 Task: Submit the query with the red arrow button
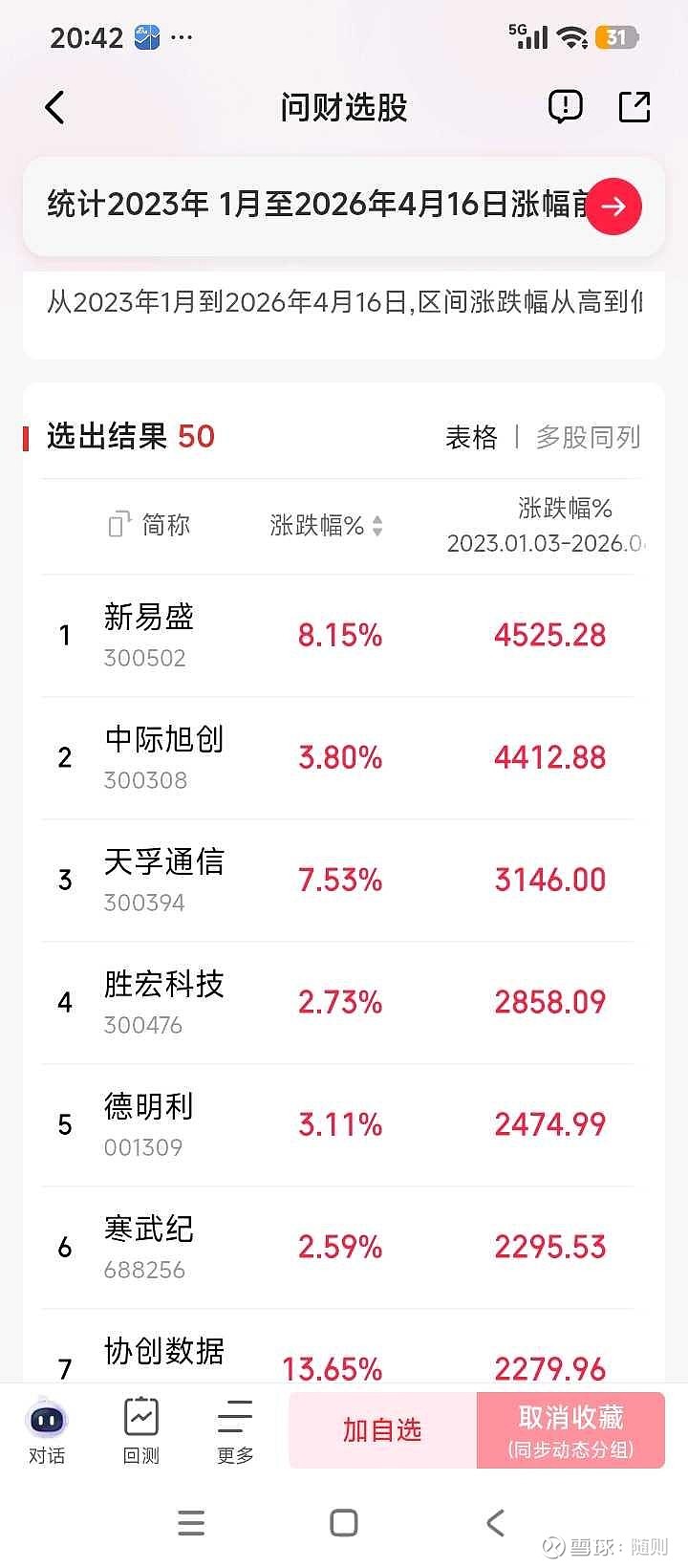(x=613, y=206)
